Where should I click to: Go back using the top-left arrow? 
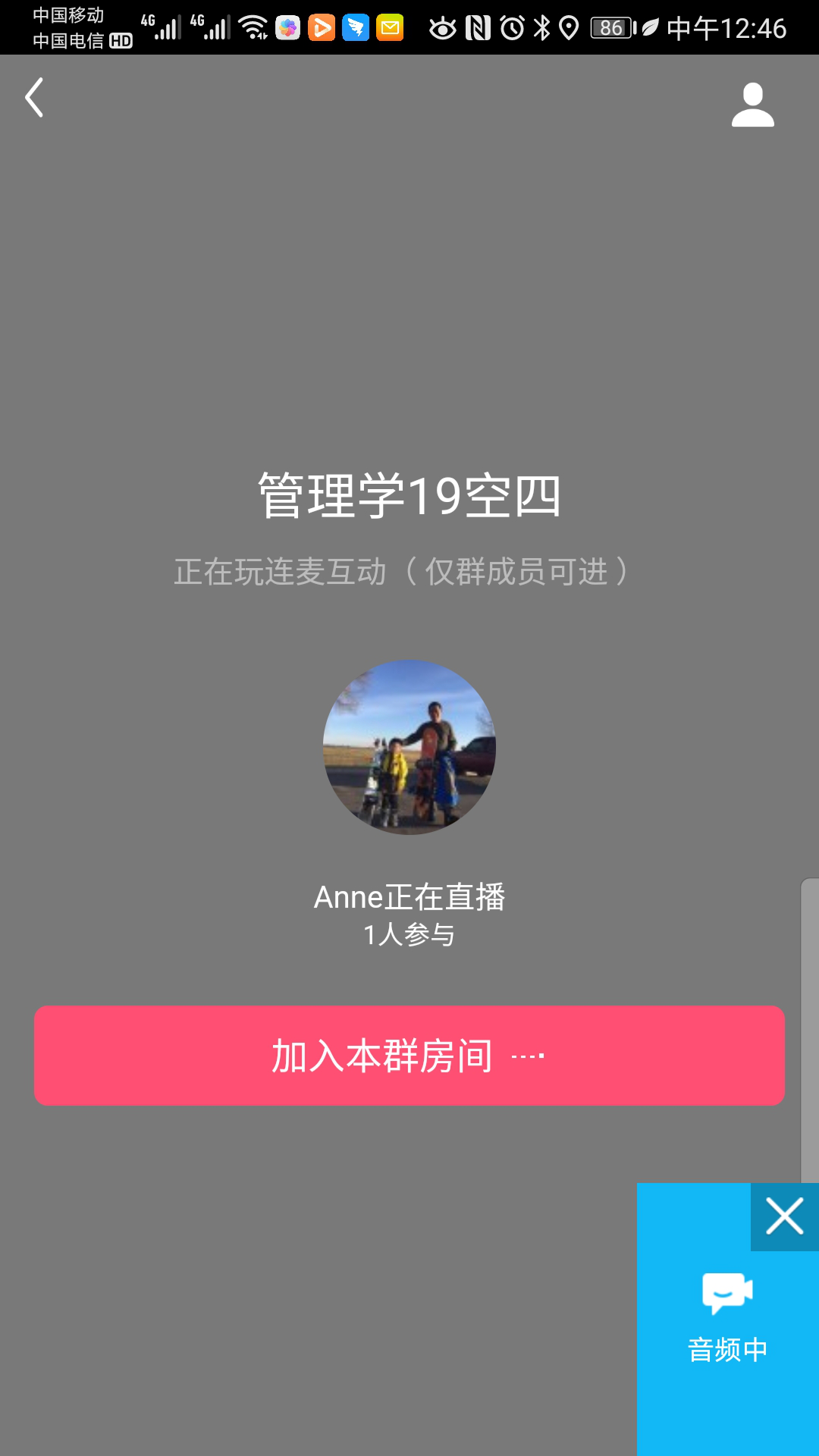click(35, 99)
